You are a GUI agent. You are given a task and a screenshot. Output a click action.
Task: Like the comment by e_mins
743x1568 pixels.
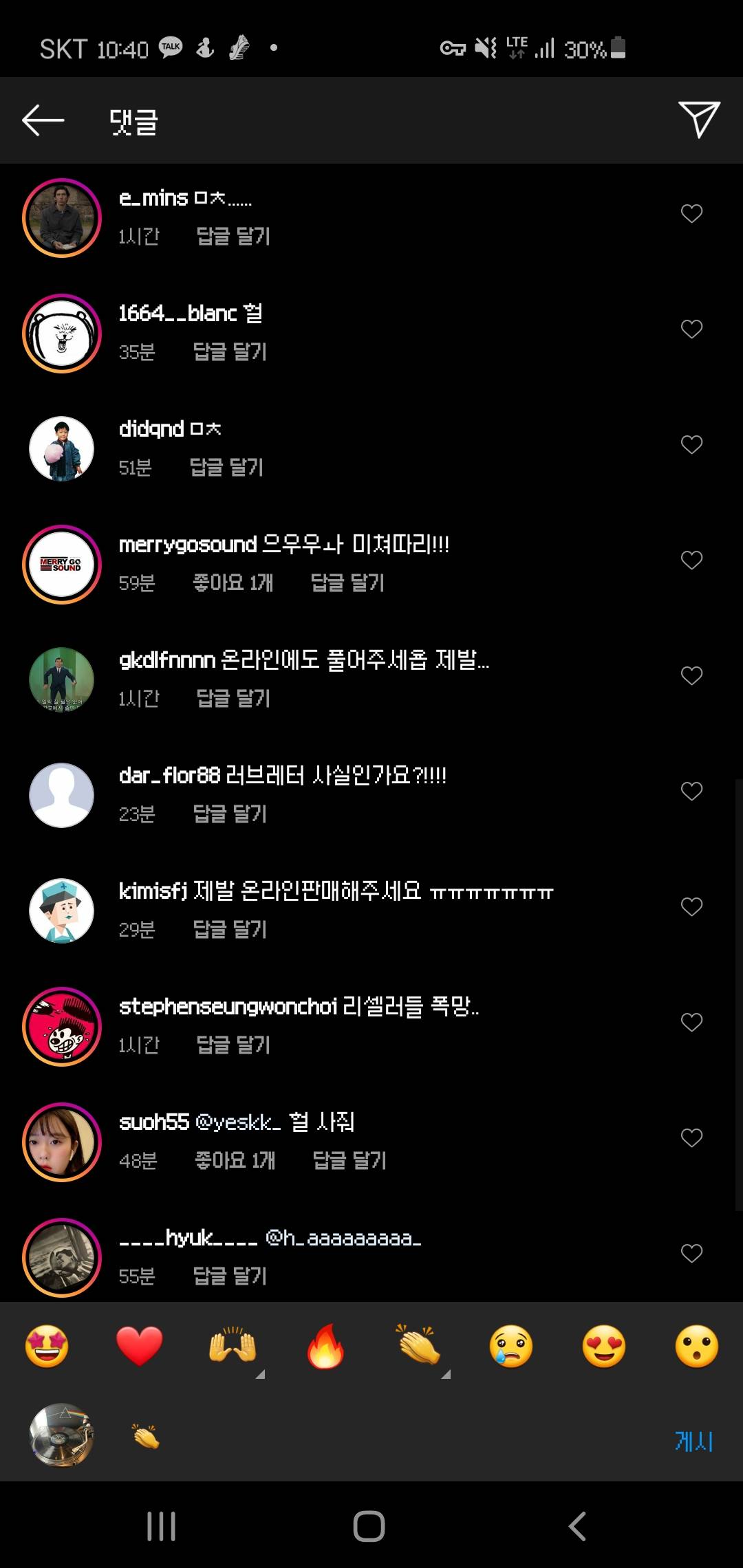tap(691, 214)
